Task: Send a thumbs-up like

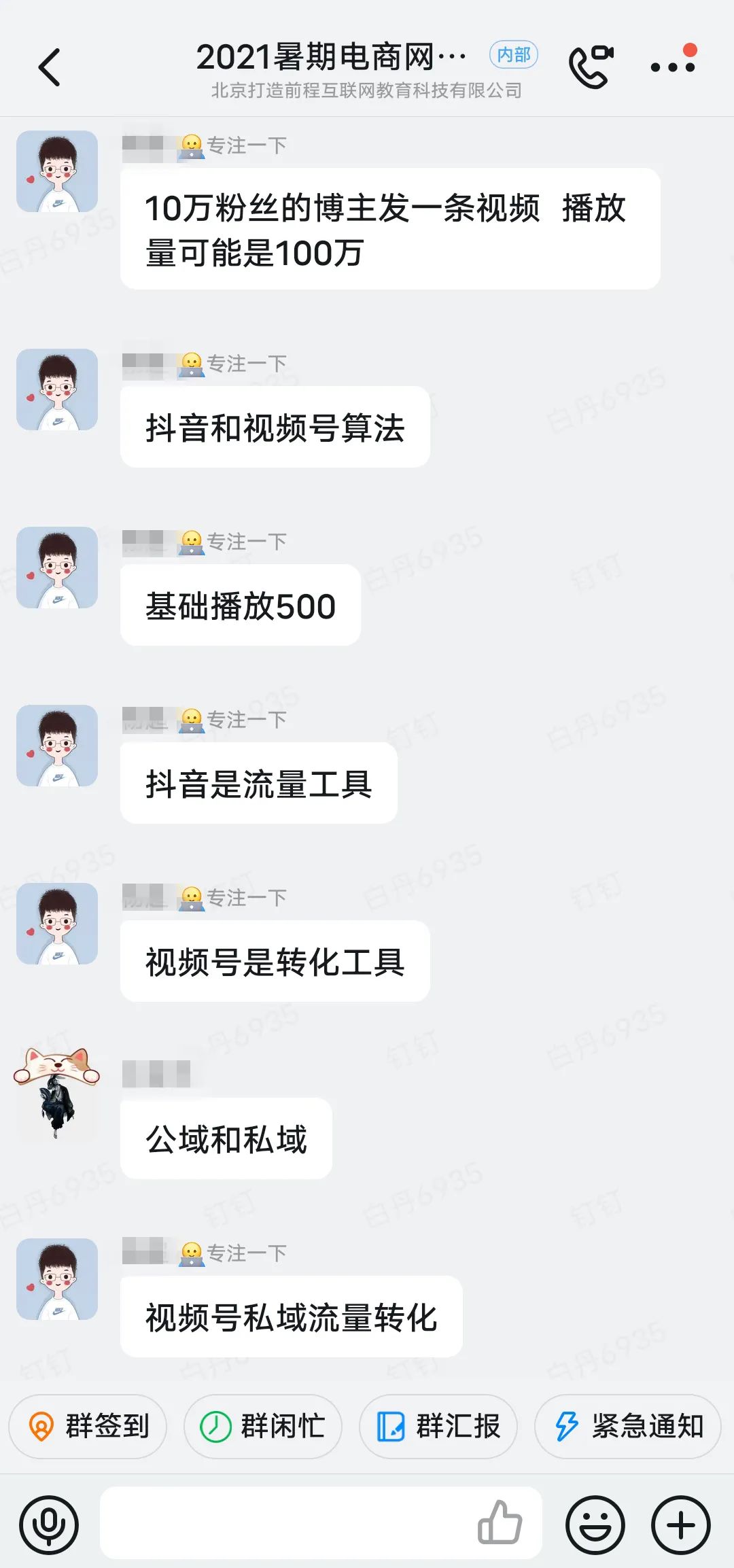Action: click(500, 1523)
